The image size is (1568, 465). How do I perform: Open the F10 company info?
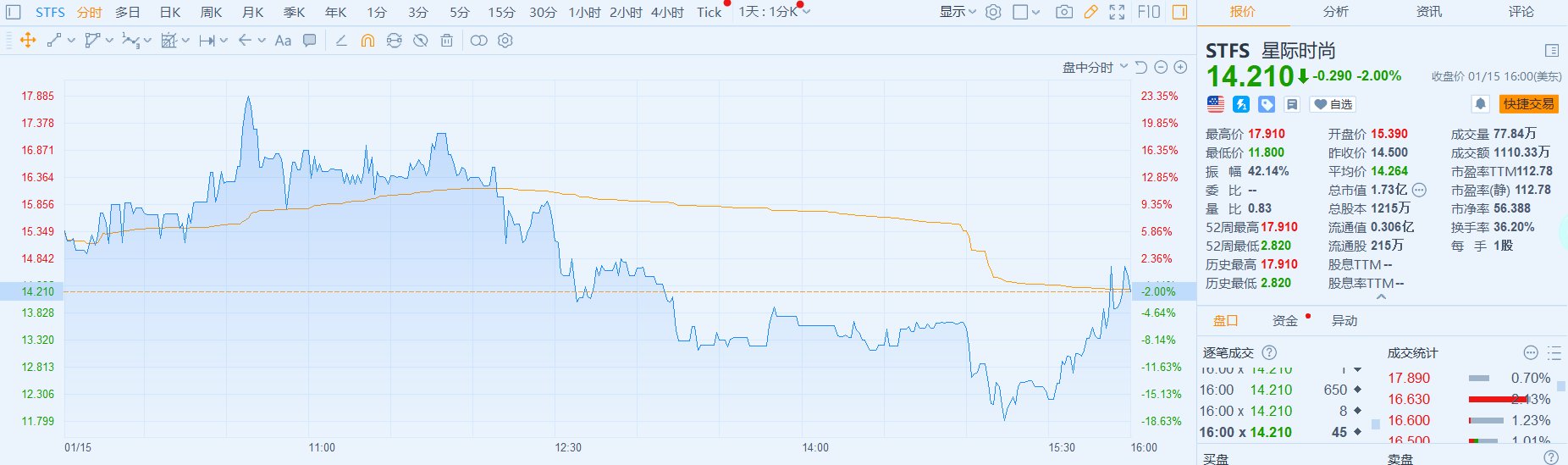tap(1149, 12)
